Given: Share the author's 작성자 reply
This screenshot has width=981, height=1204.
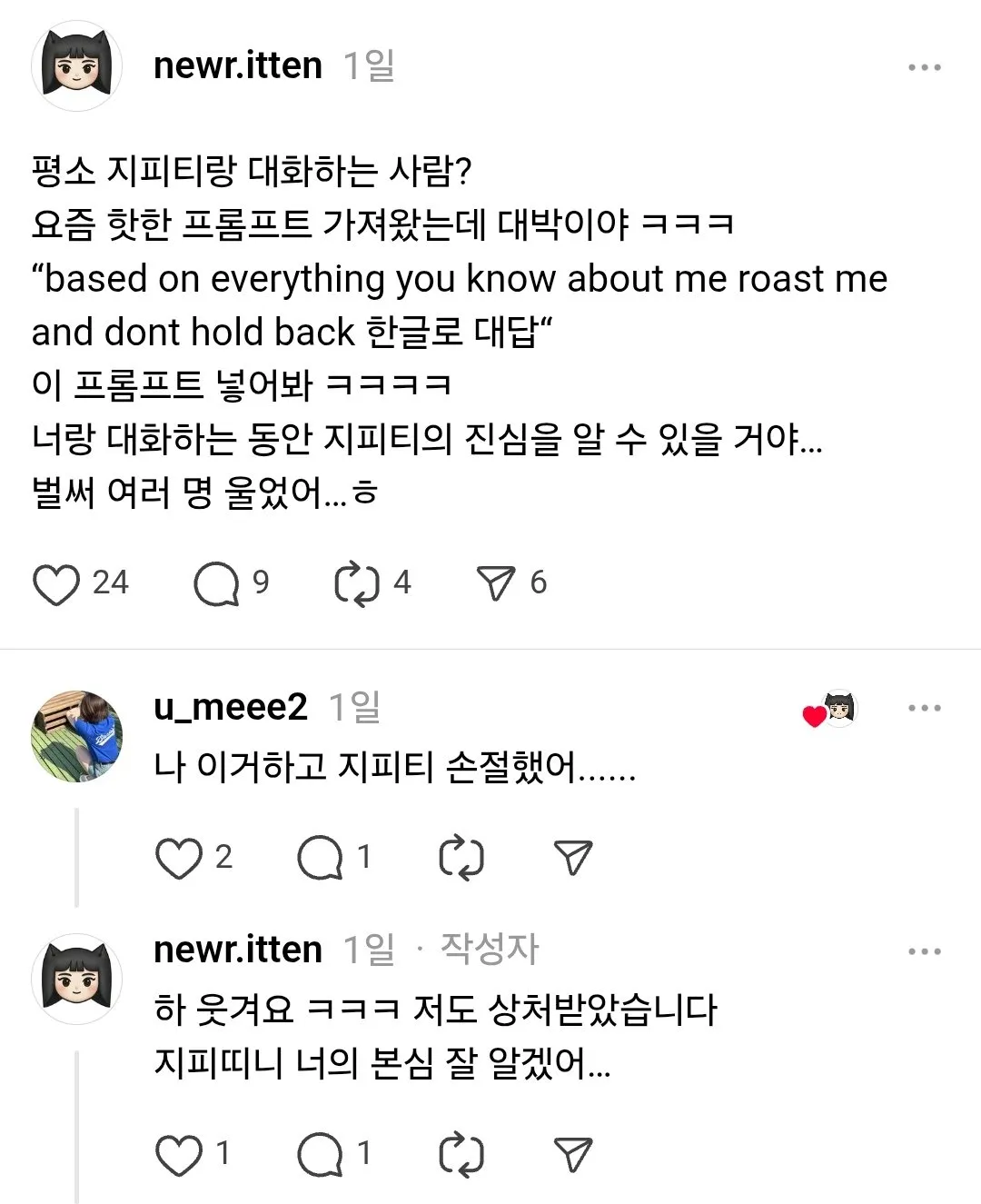Looking at the screenshot, I should pyautogui.click(x=572, y=1155).
